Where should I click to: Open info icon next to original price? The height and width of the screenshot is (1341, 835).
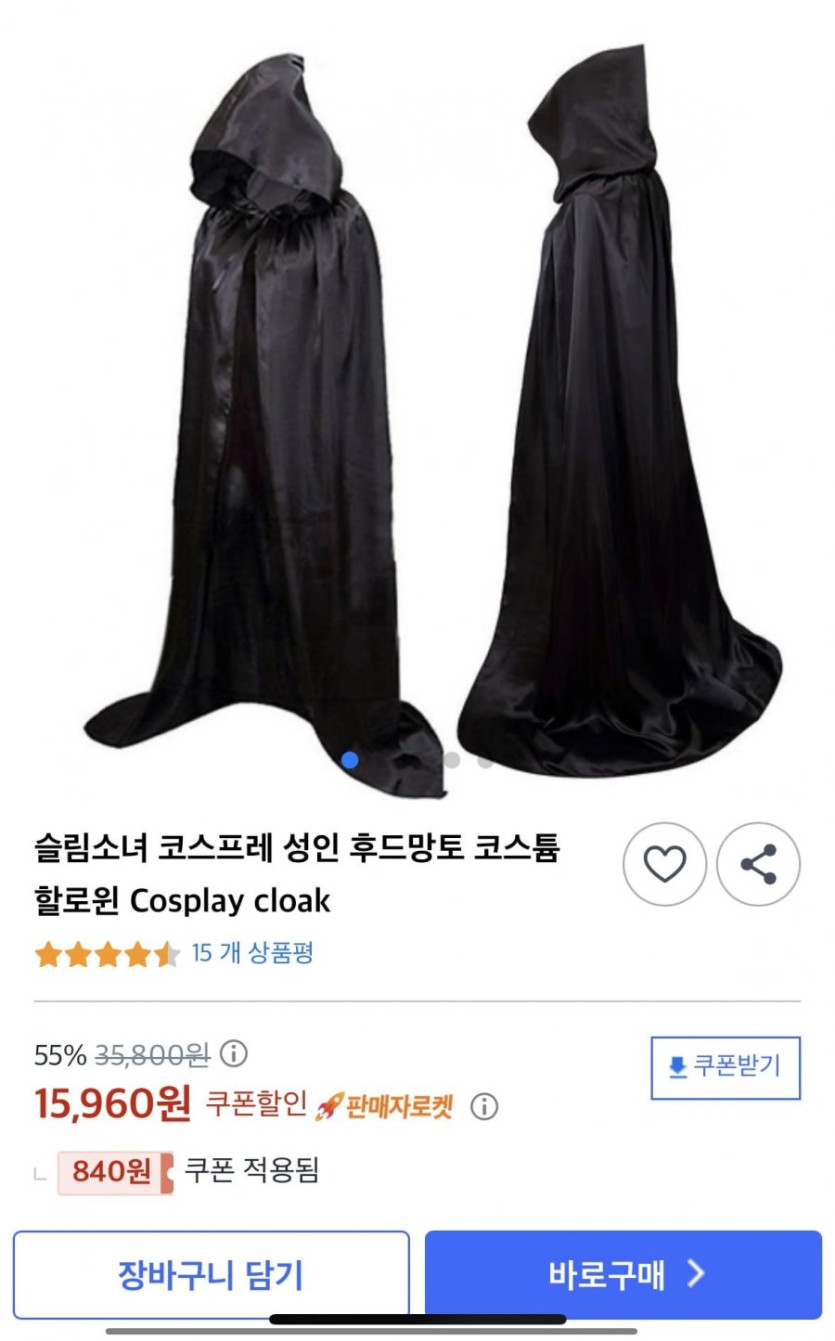tap(233, 1054)
